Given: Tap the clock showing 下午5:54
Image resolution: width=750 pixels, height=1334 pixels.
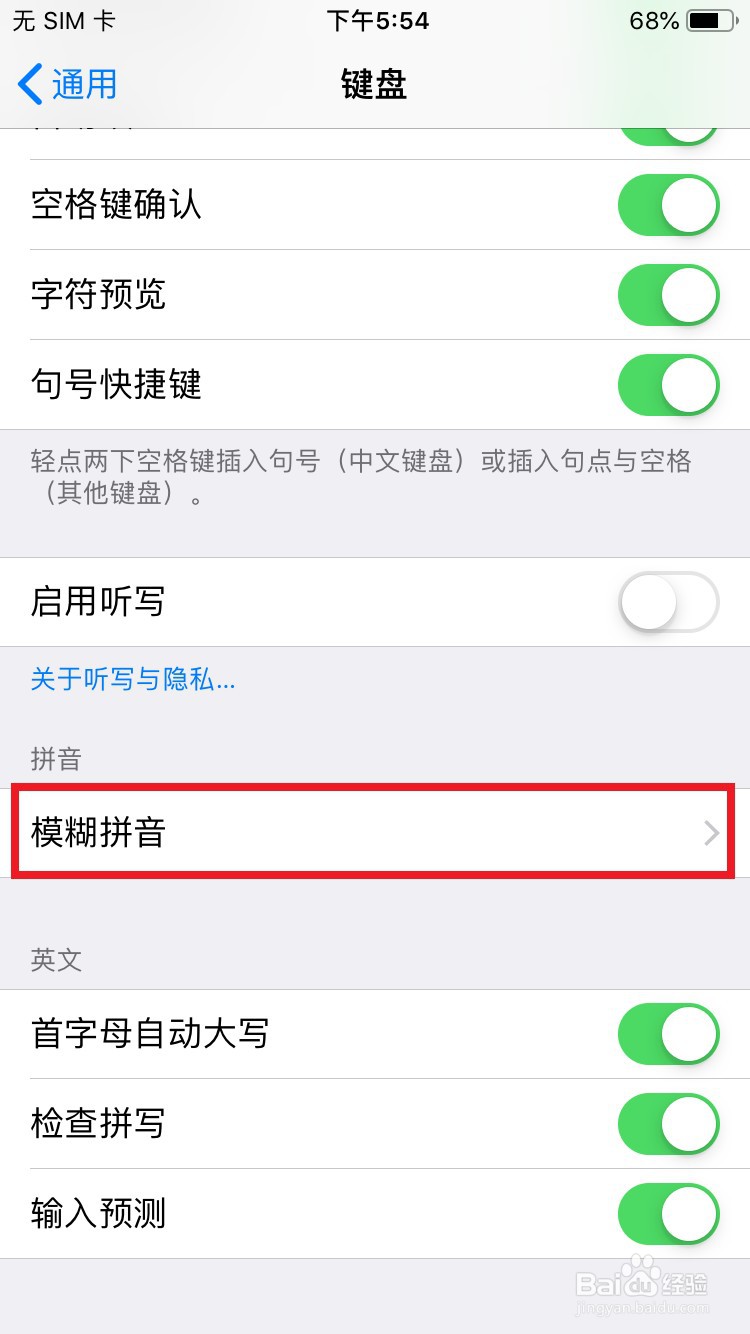Looking at the screenshot, I should tap(375, 20).
